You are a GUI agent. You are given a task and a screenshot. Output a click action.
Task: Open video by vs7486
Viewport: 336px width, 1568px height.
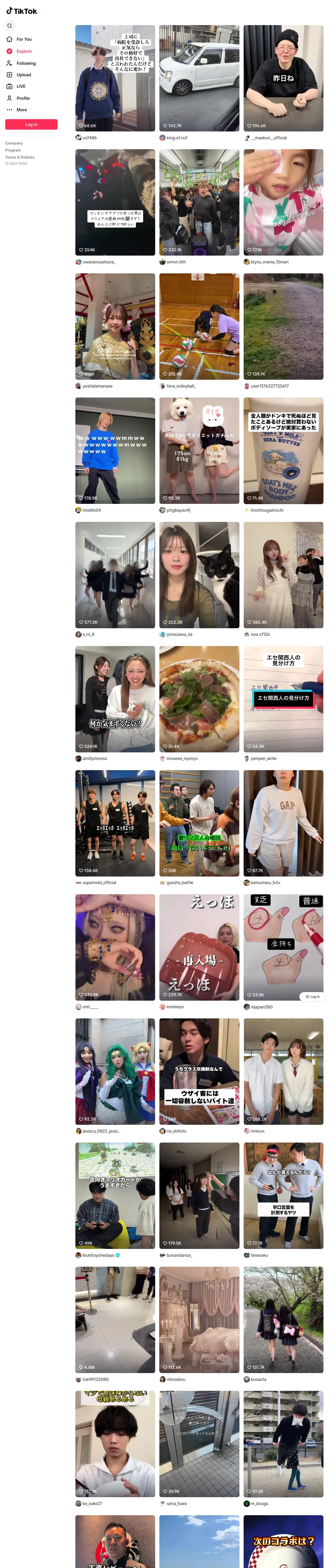click(115, 78)
